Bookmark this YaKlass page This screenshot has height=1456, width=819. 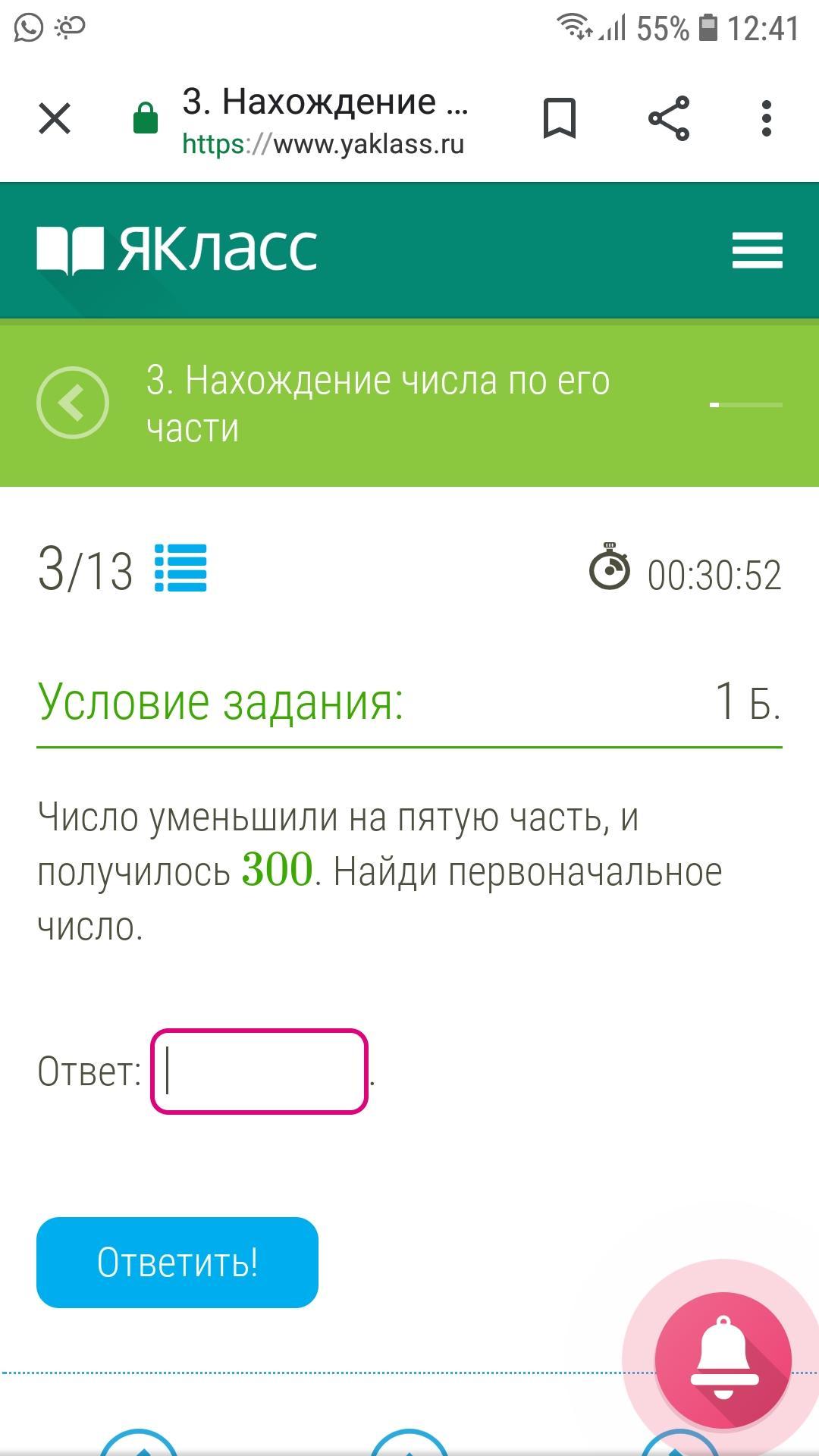[560, 119]
